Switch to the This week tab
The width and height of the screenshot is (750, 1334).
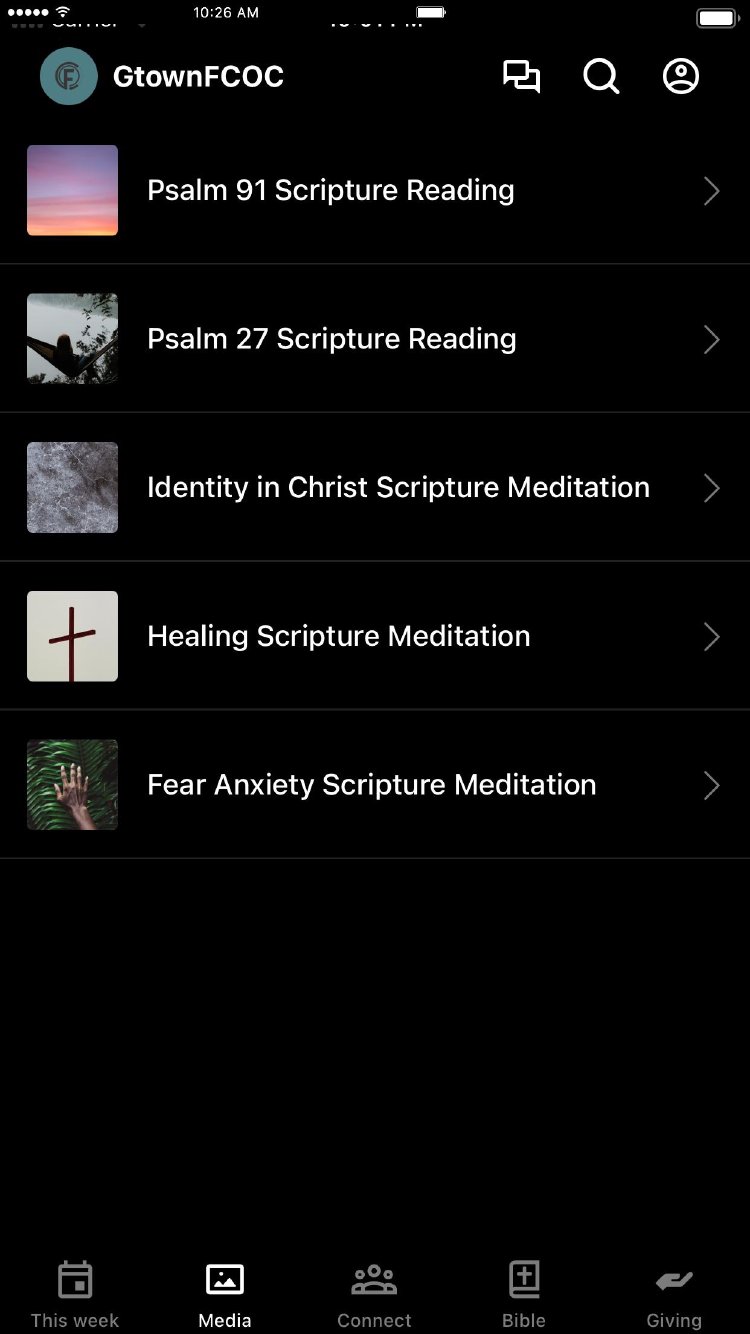coord(75,1294)
